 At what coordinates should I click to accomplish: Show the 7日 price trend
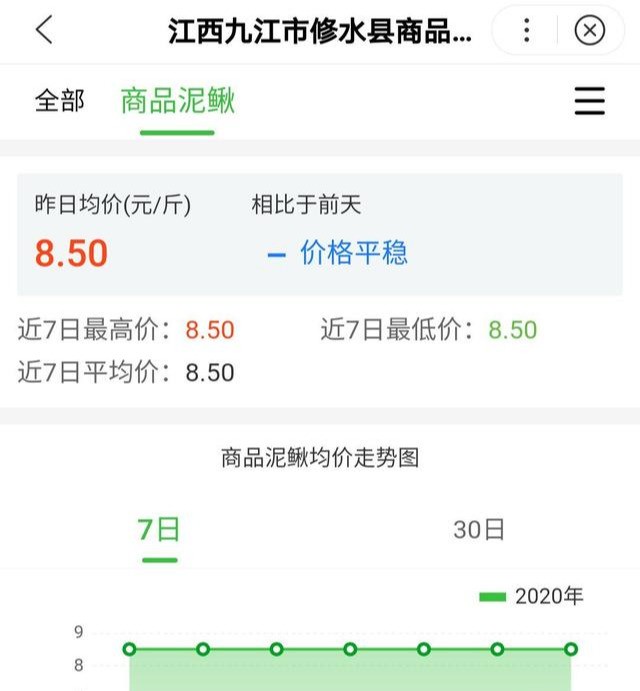tap(159, 529)
